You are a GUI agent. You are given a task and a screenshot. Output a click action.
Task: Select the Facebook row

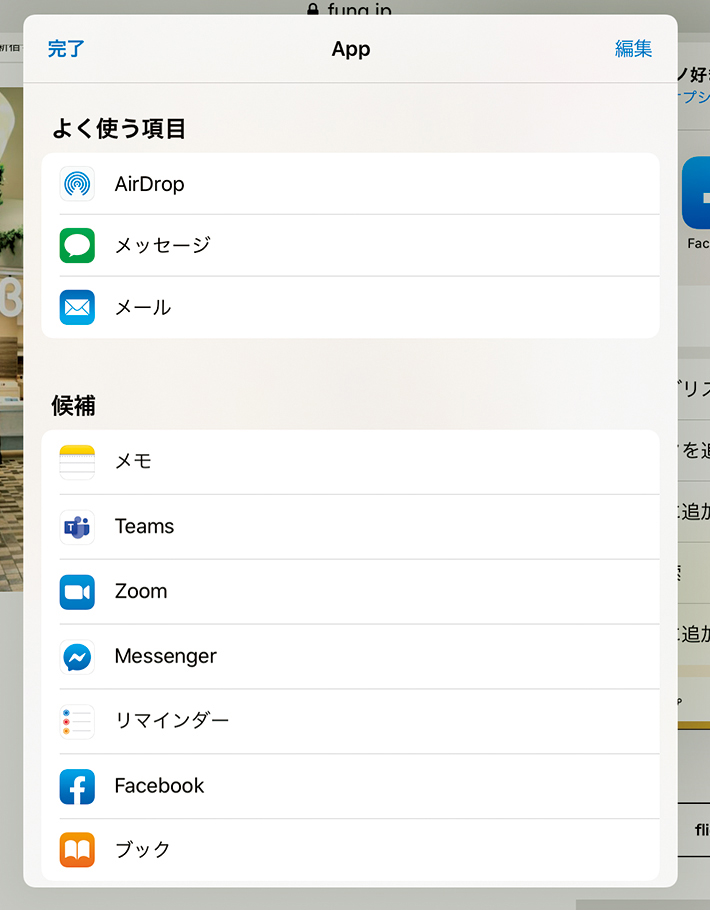point(350,786)
